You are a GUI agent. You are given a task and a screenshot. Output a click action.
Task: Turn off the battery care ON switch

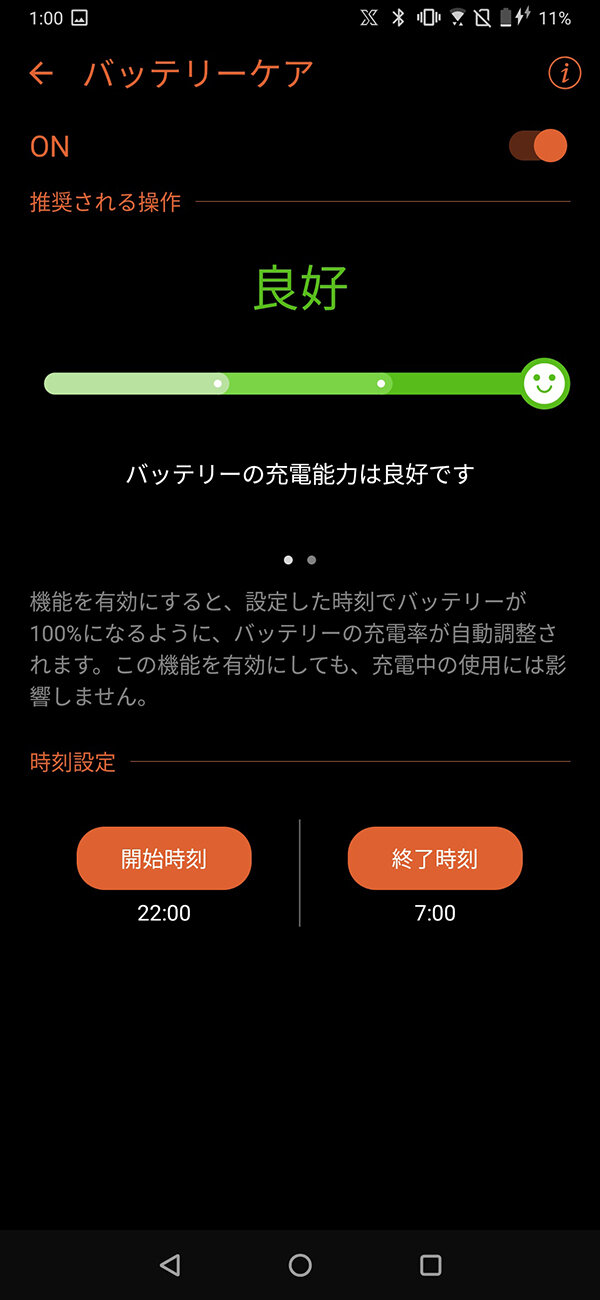click(x=539, y=146)
